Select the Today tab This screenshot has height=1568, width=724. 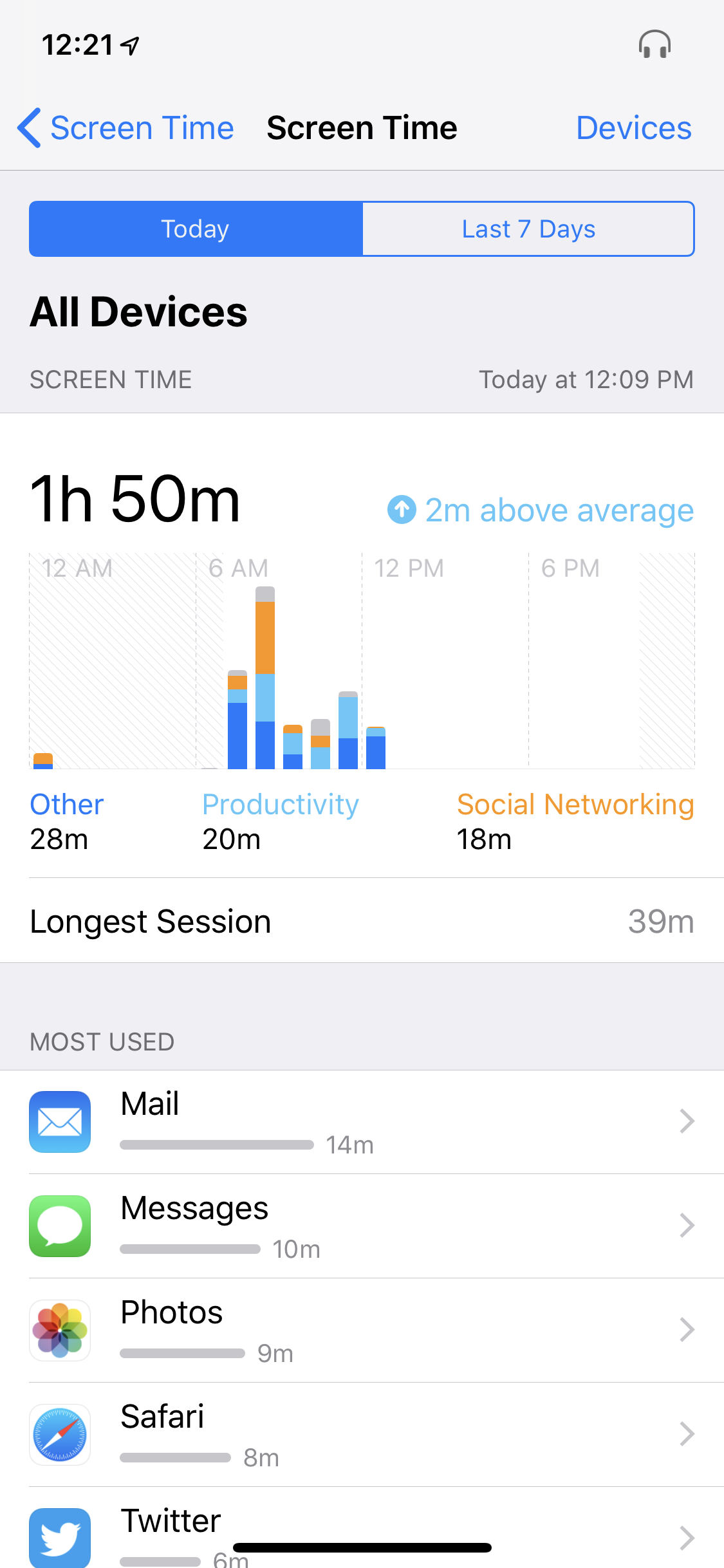tap(194, 229)
